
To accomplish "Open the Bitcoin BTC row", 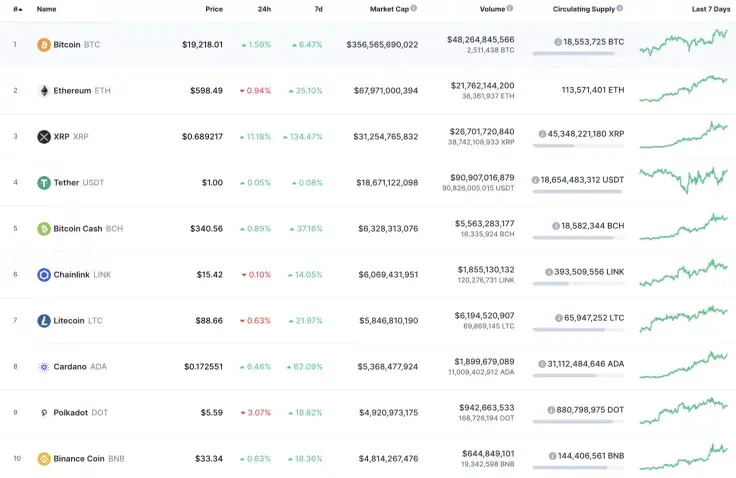I will tap(67, 45).
